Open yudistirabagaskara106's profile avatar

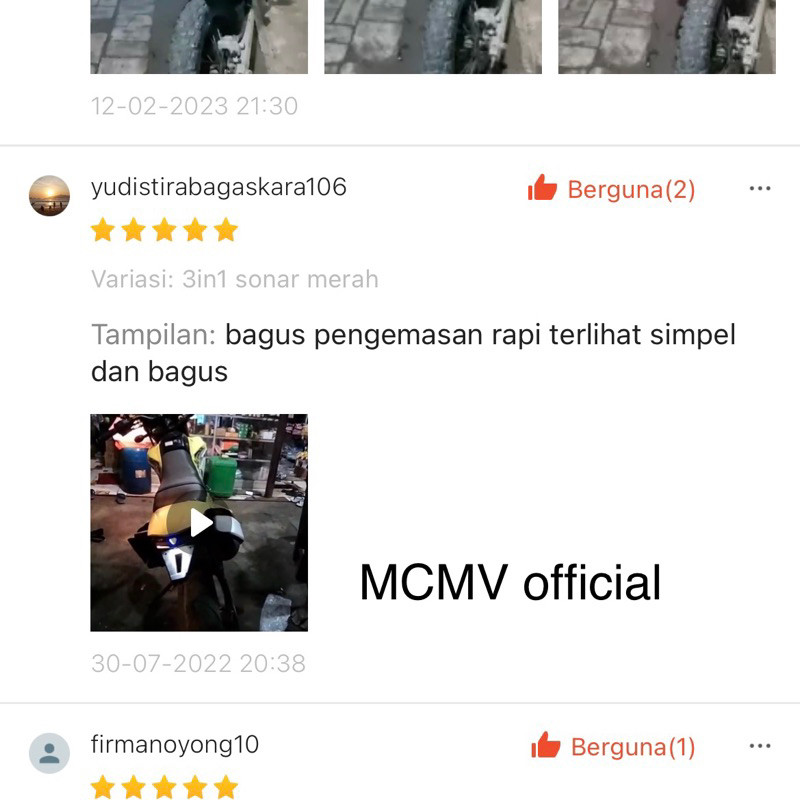pyautogui.click(x=50, y=195)
